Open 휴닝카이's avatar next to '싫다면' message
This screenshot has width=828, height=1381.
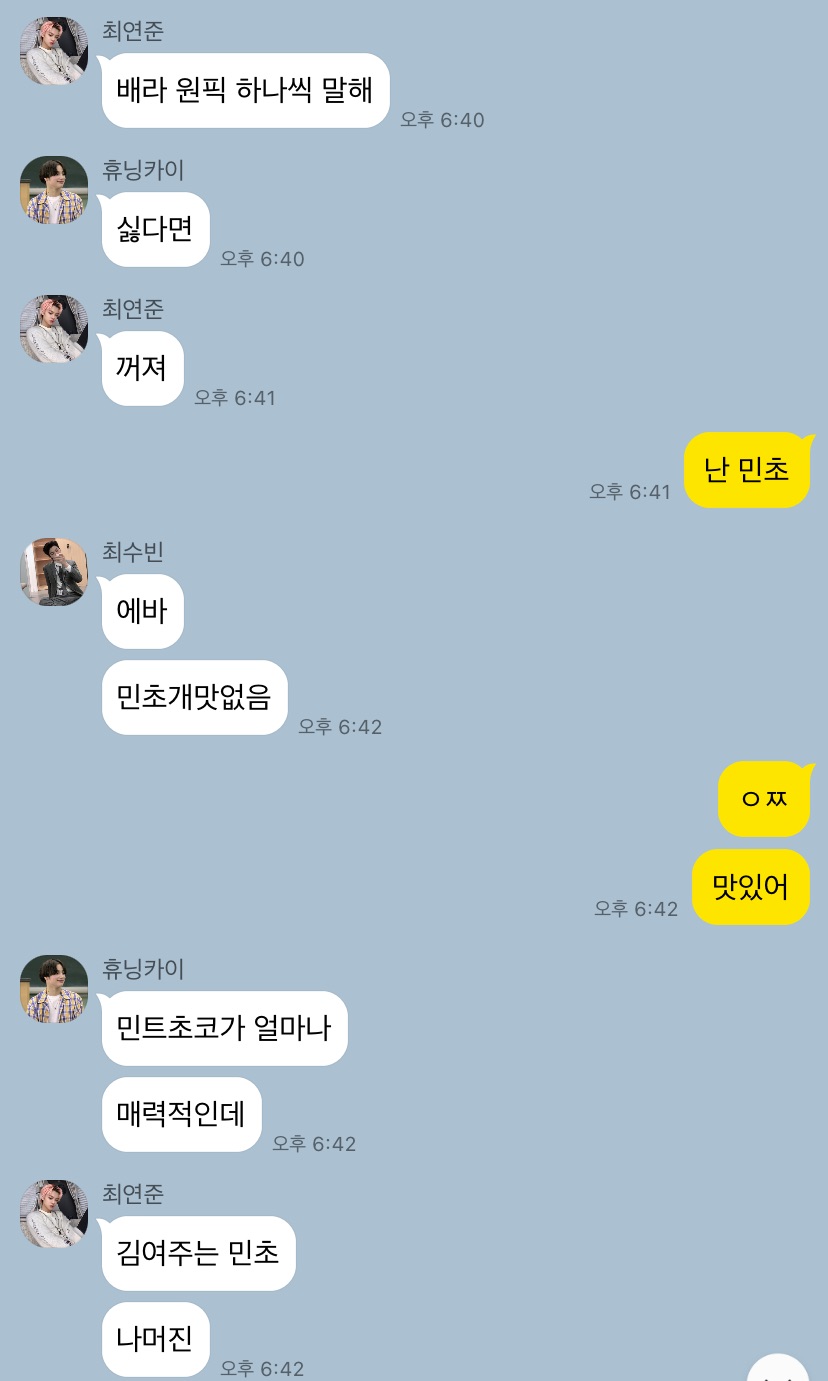point(54,190)
